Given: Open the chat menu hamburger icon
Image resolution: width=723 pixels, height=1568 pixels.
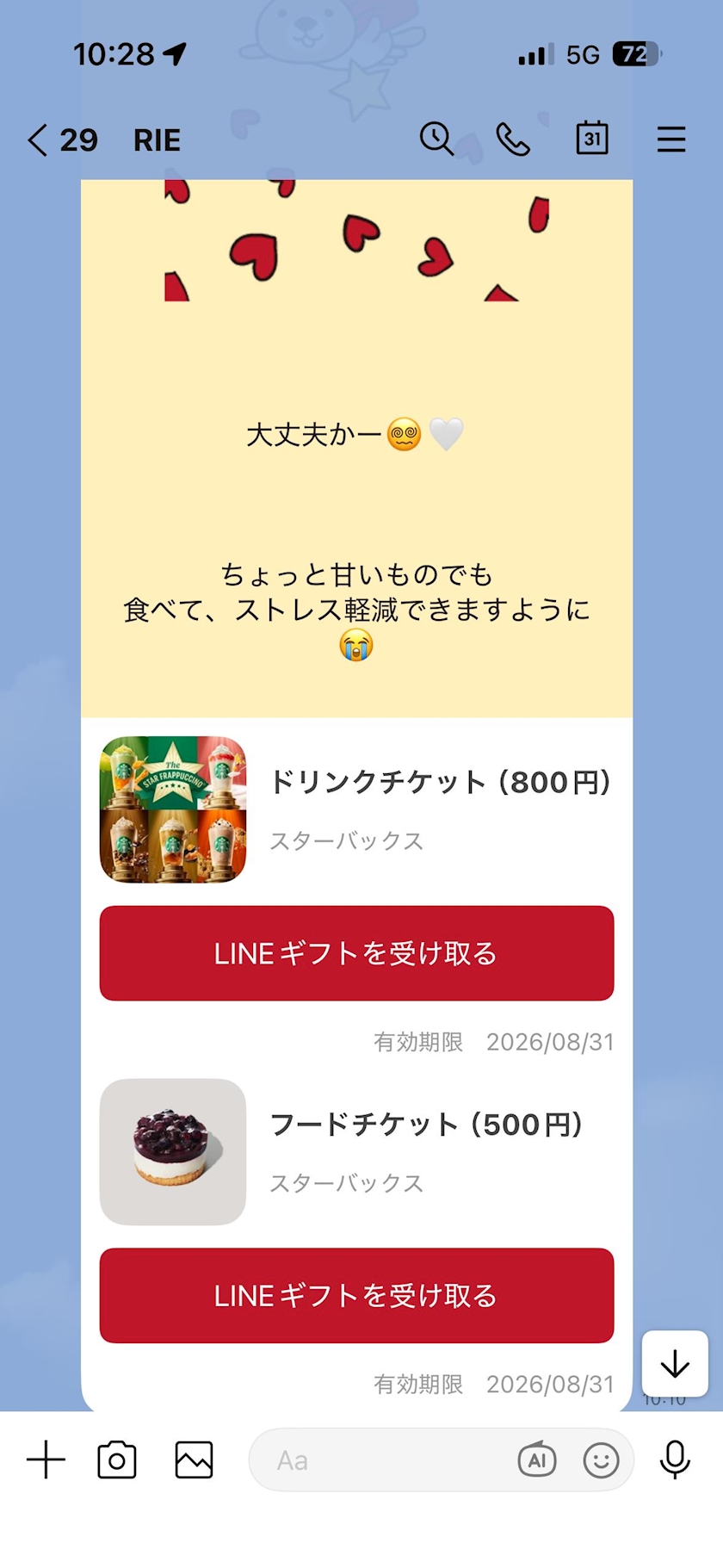Looking at the screenshot, I should pyautogui.click(x=671, y=139).
